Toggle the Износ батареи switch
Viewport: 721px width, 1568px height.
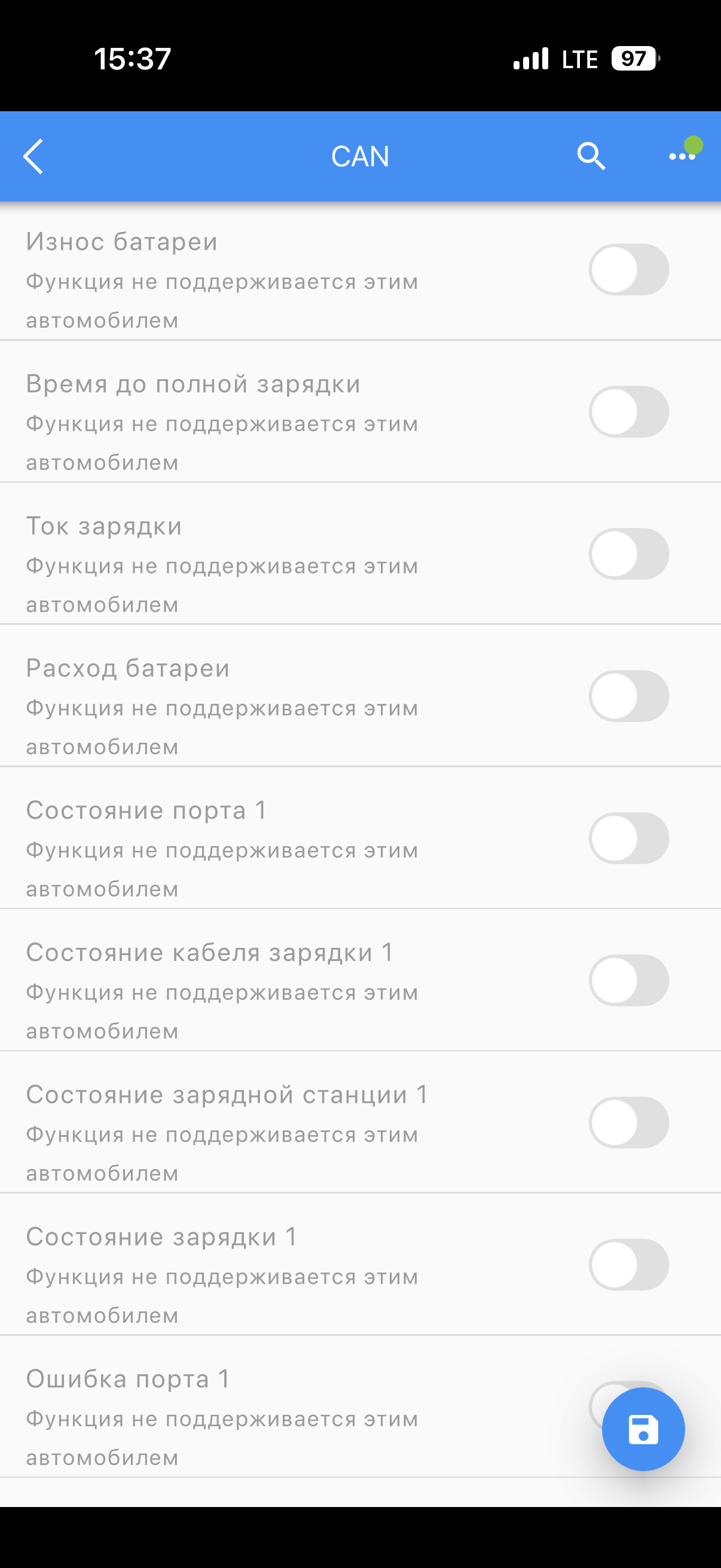tap(628, 270)
